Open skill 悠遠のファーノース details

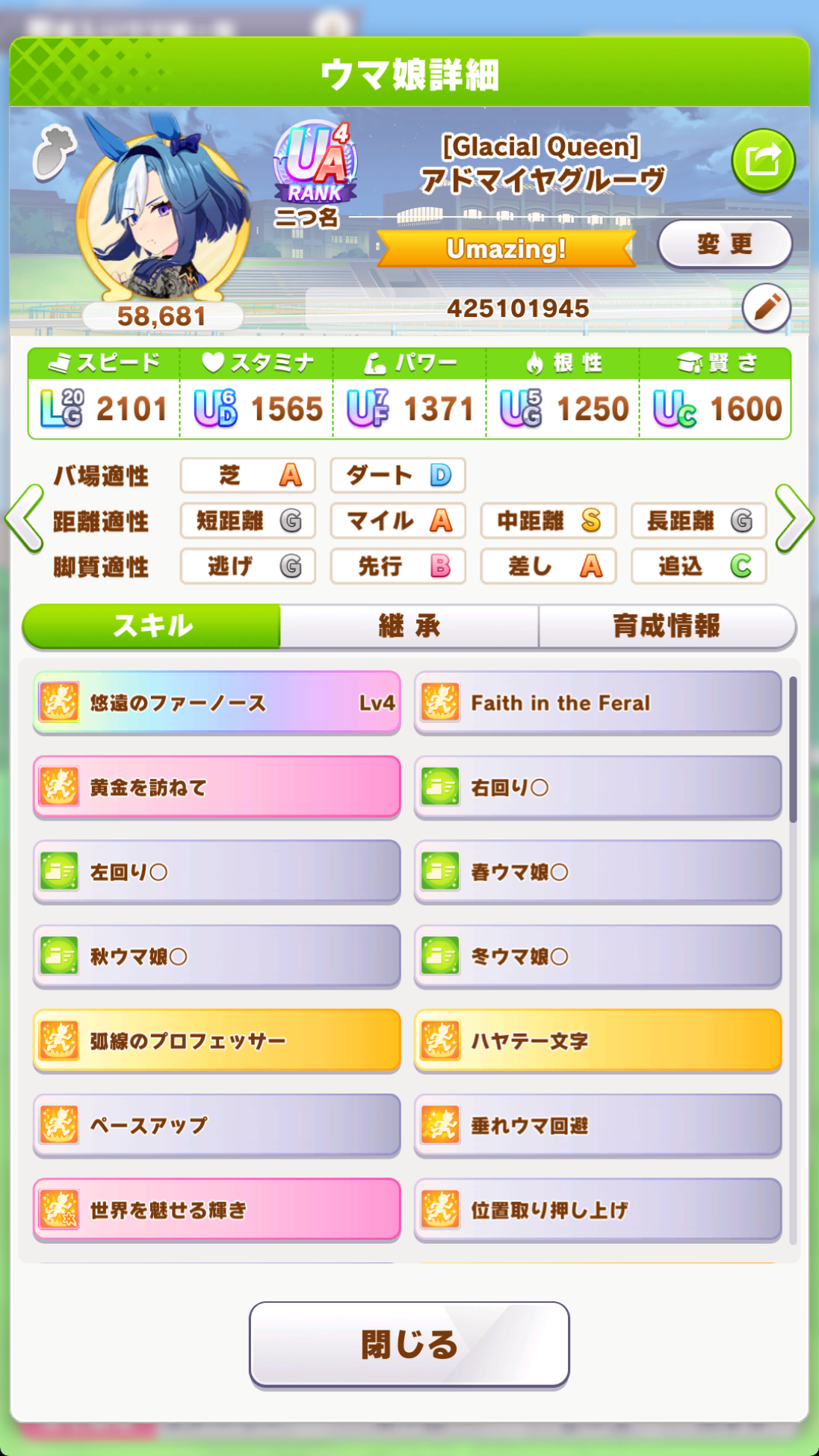point(217,703)
